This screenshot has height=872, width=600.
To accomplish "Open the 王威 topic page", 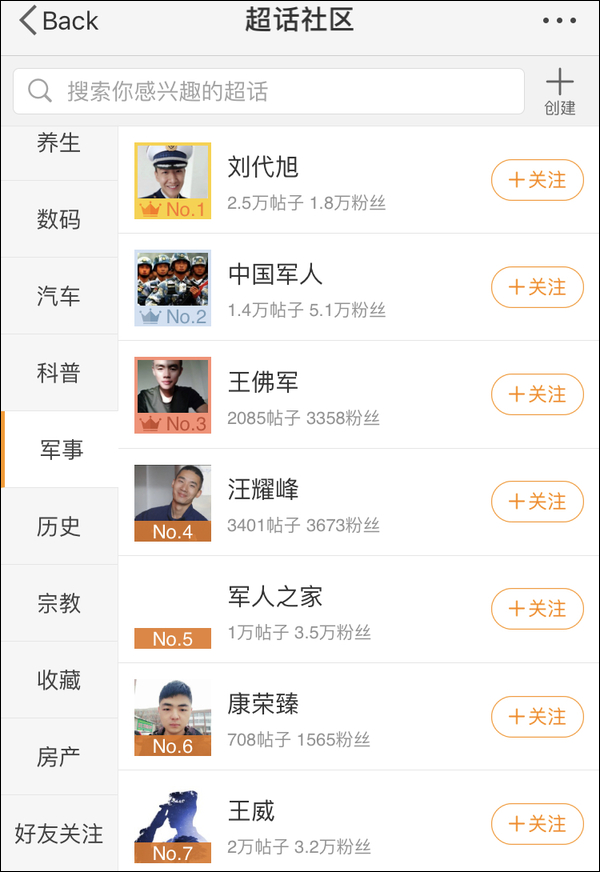I will [252, 811].
